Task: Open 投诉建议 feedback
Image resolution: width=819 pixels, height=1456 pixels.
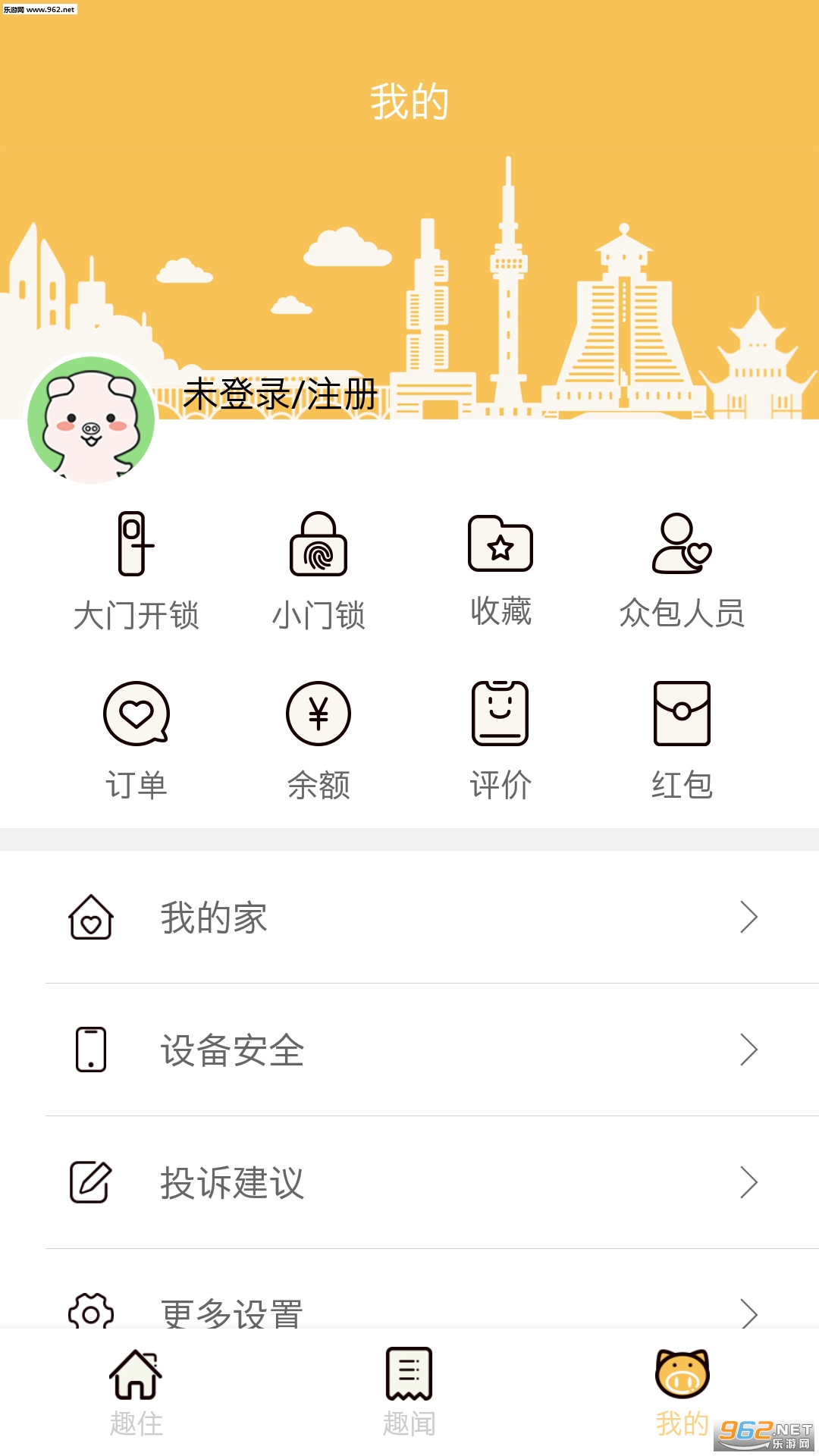Action: [x=409, y=1183]
